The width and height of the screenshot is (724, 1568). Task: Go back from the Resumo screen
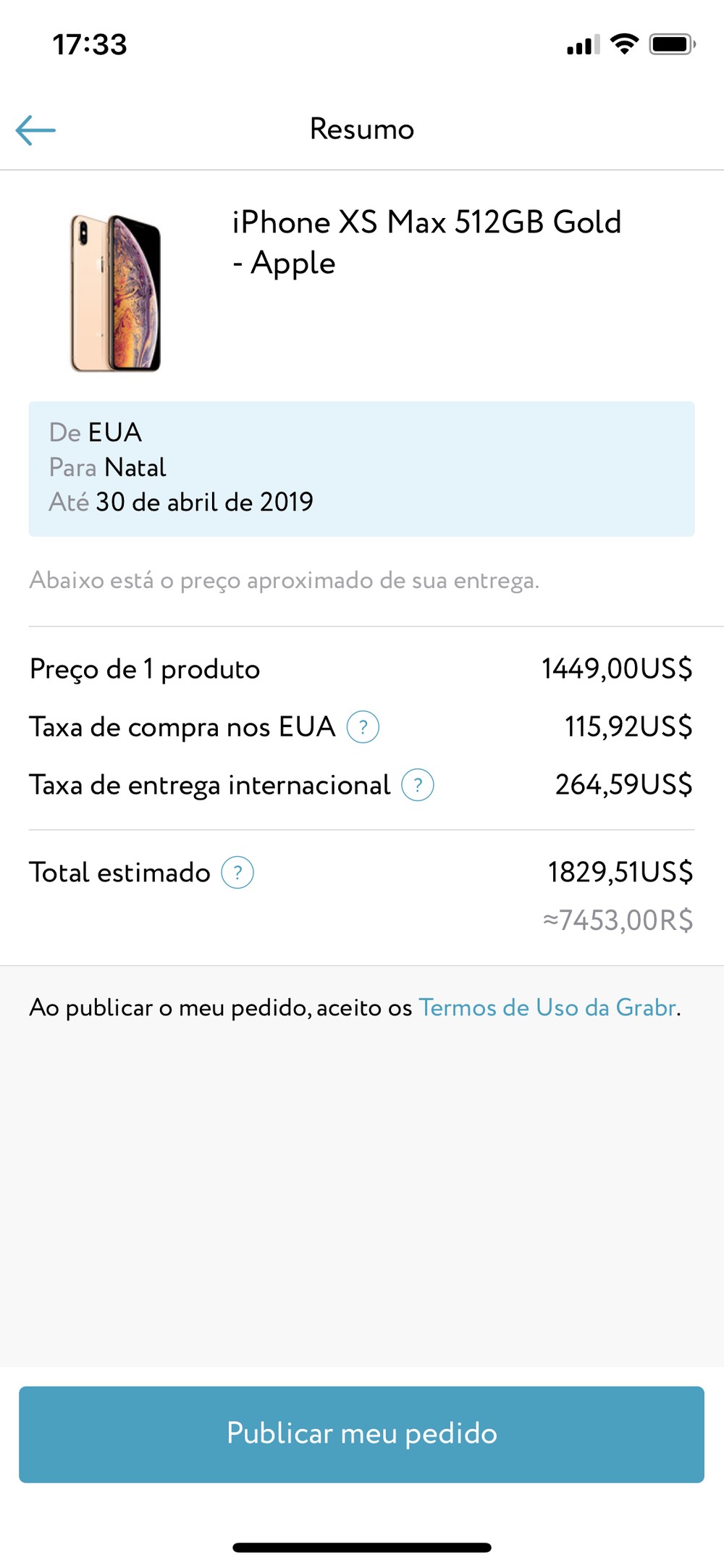click(x=35, y=130)
